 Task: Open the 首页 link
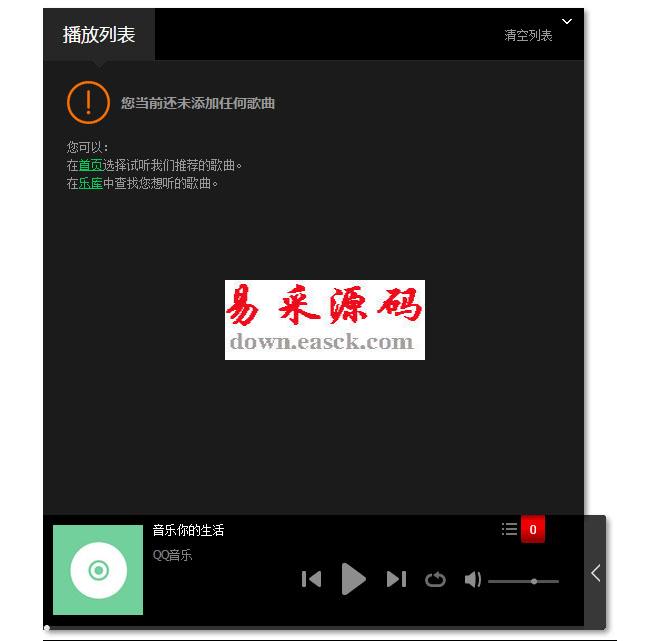[91, 165]
